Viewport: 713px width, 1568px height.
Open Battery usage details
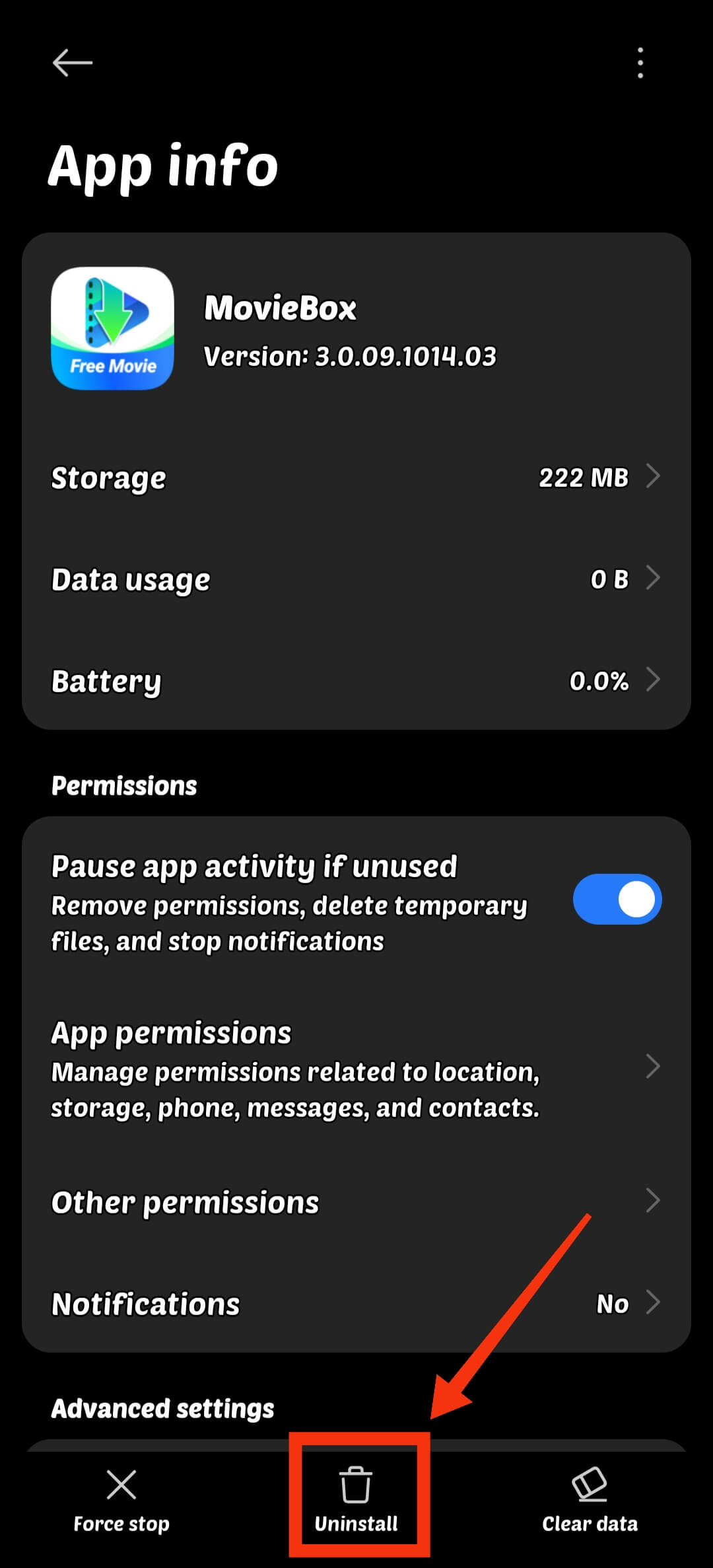356,680
